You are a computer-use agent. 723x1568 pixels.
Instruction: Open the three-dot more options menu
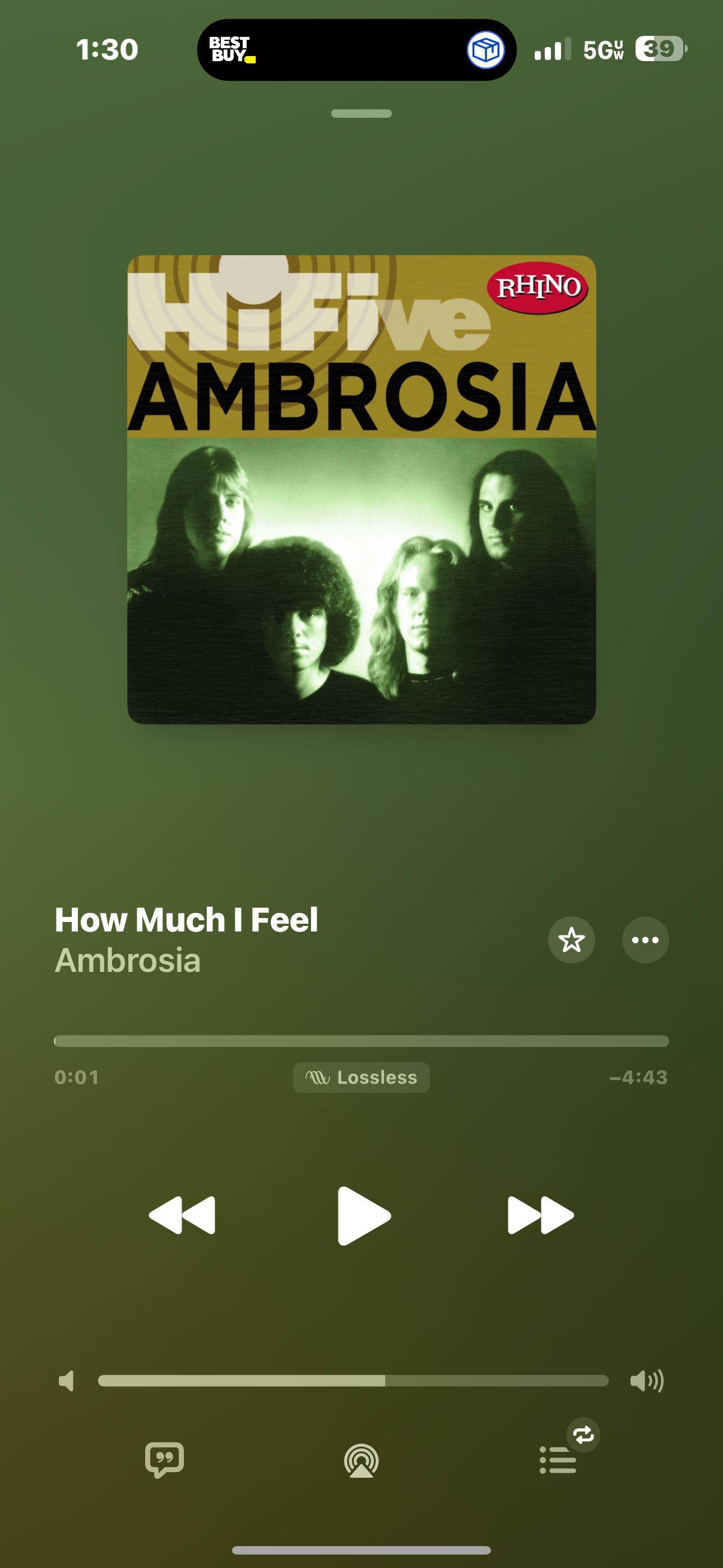click(x=645, y=940)
